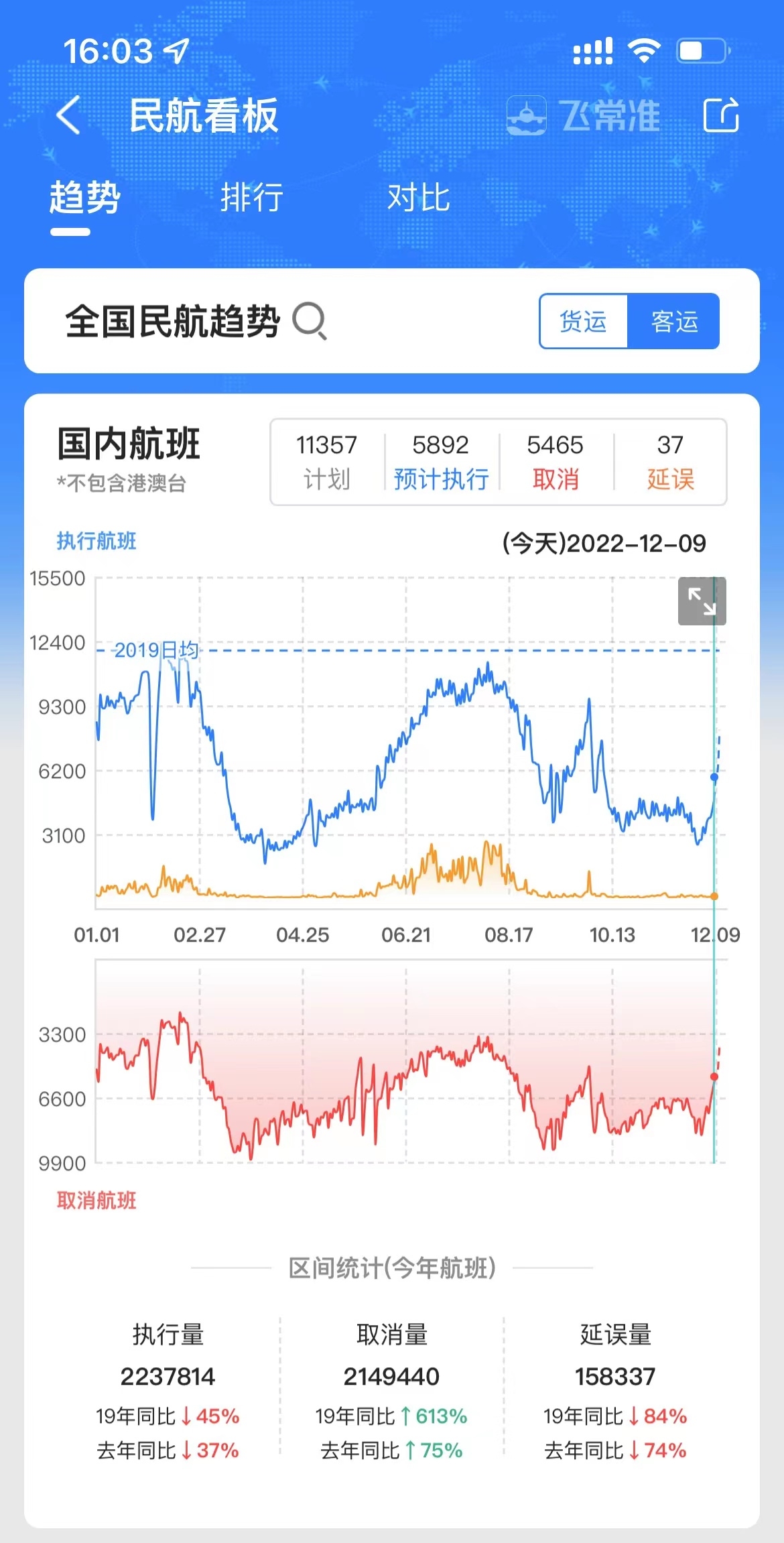This screenshot has width=784, height=1543.
Task: Open the search icon beside 全国民航趋势
Action: 310,321
